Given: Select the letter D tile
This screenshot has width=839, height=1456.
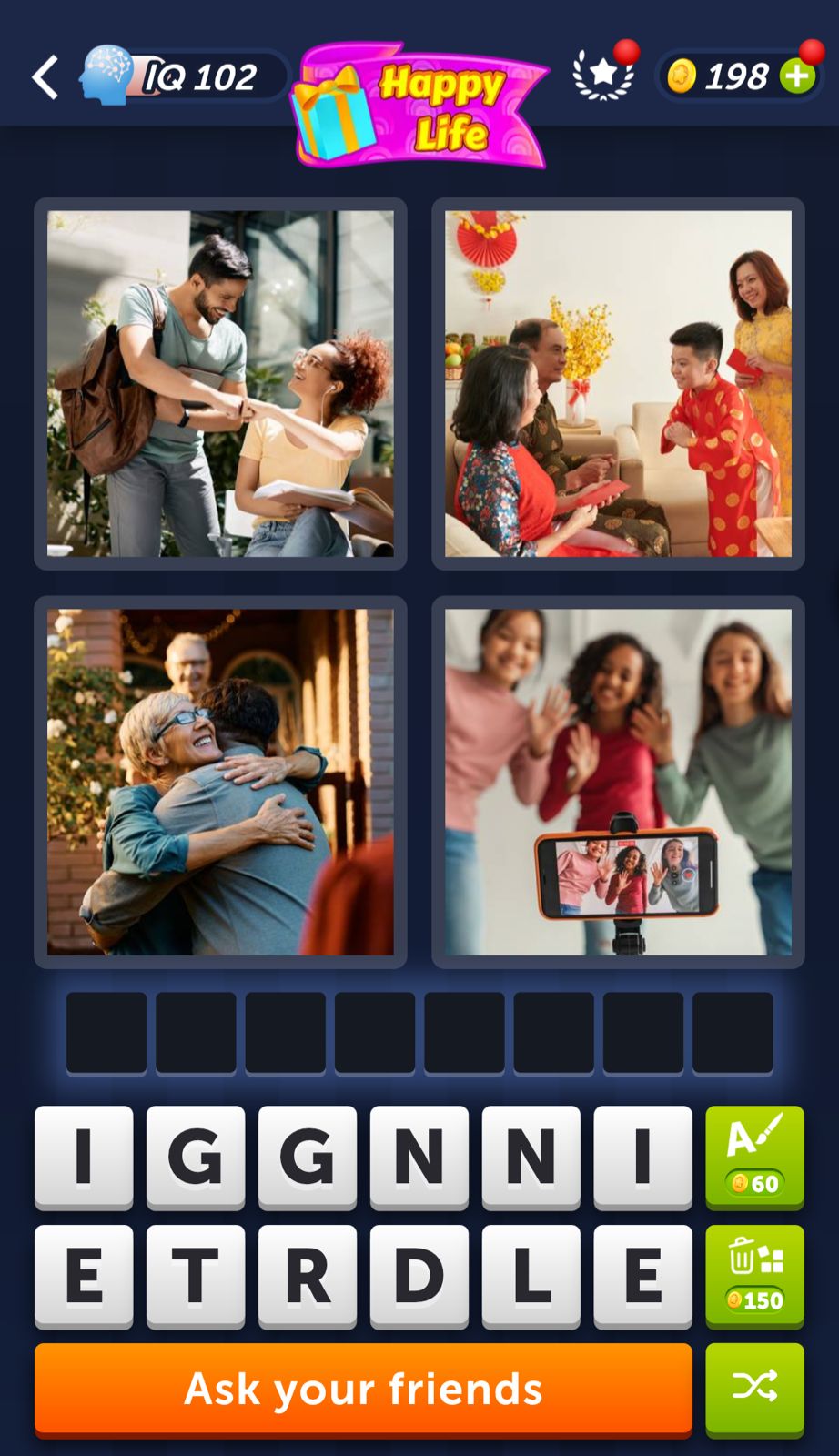Looking at the screenshot, I should [419, 1275].
